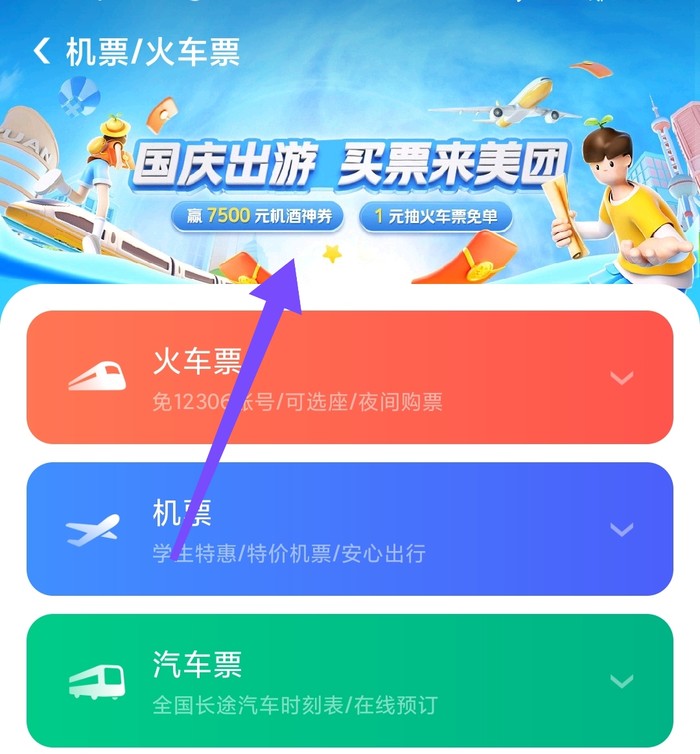This screenshot has height=754, width=700.
Task: Expand the 火车票 chevron
Action: click(622, 378)
